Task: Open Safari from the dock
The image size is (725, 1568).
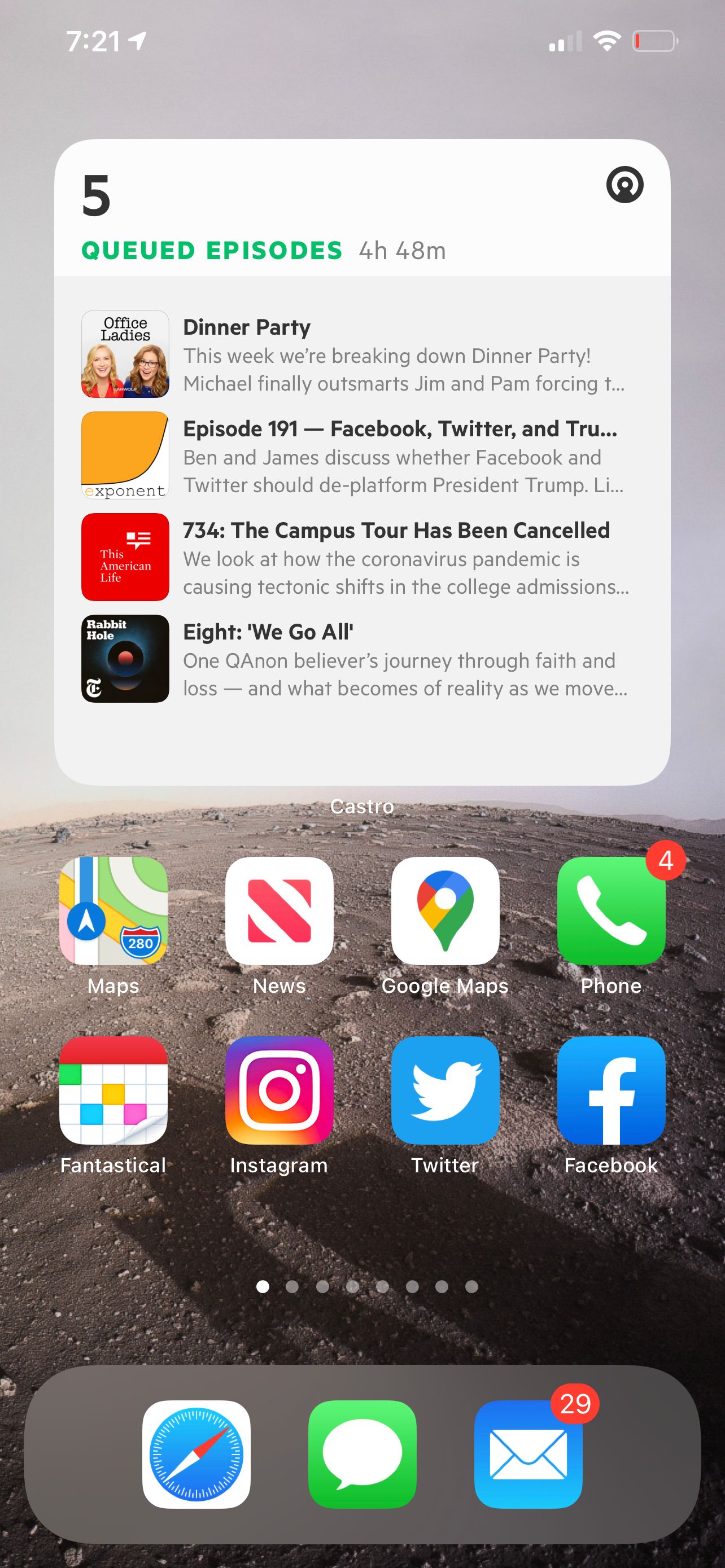Action: click(196, 1454)
